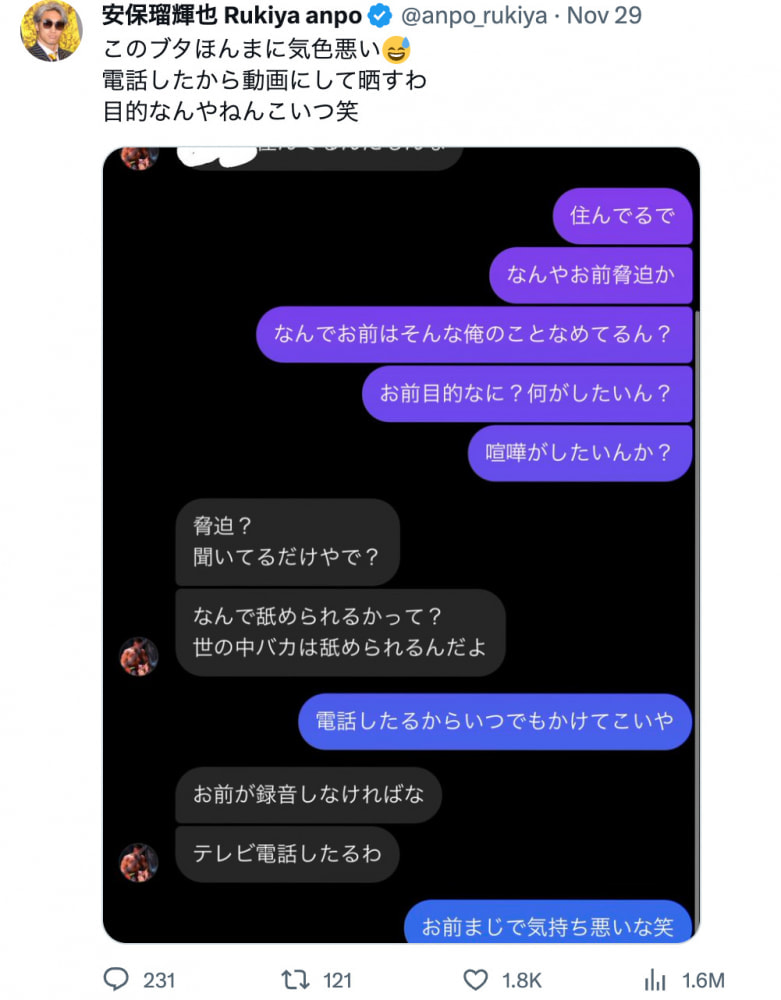Screen dimensions: 781x1000
Task: Open the 安保瑠輝也 Rukiya anpo display name
Action: point(232,15)
